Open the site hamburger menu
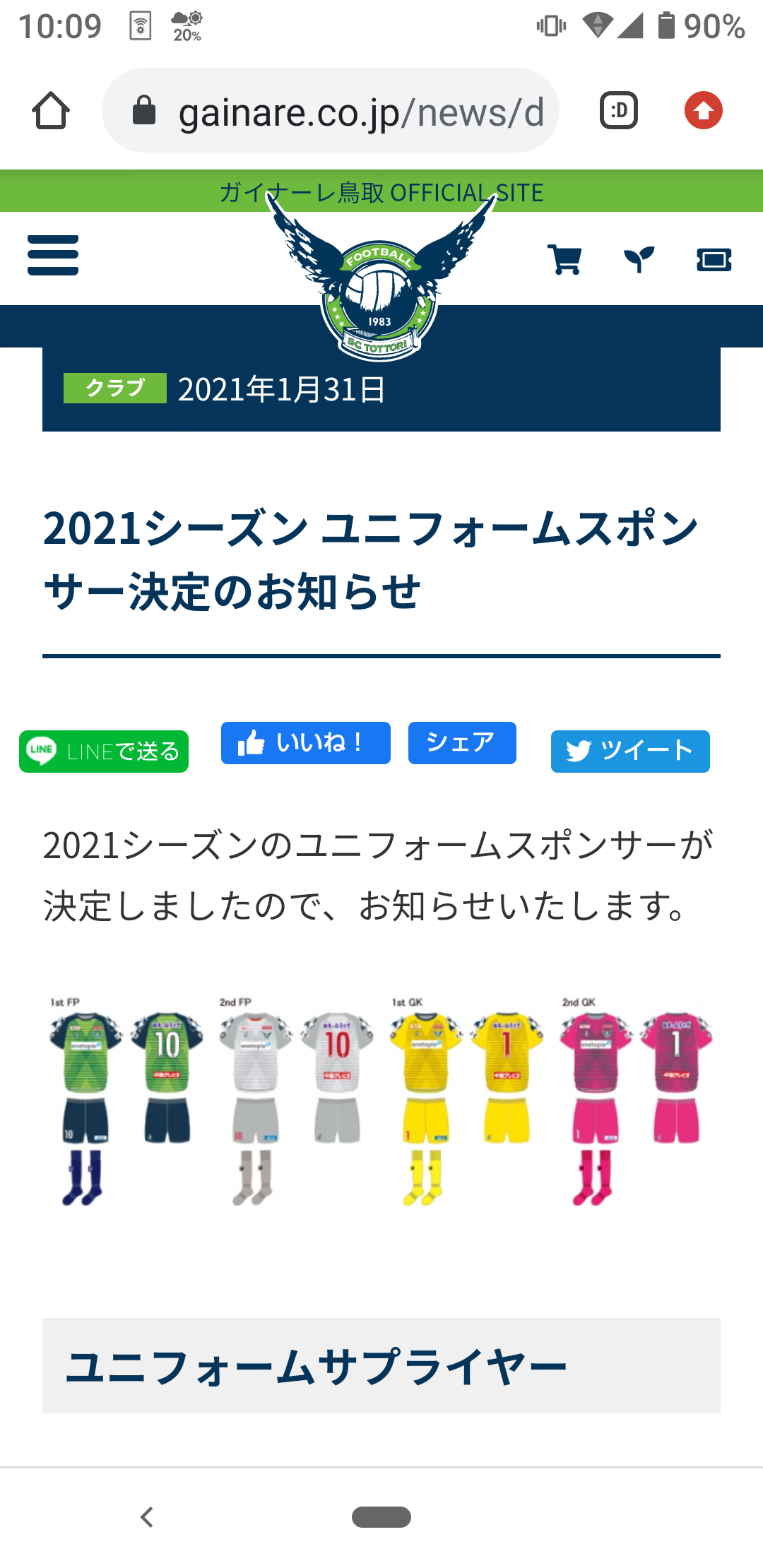Screen dimensions: 763x1568 pos(53,256)
